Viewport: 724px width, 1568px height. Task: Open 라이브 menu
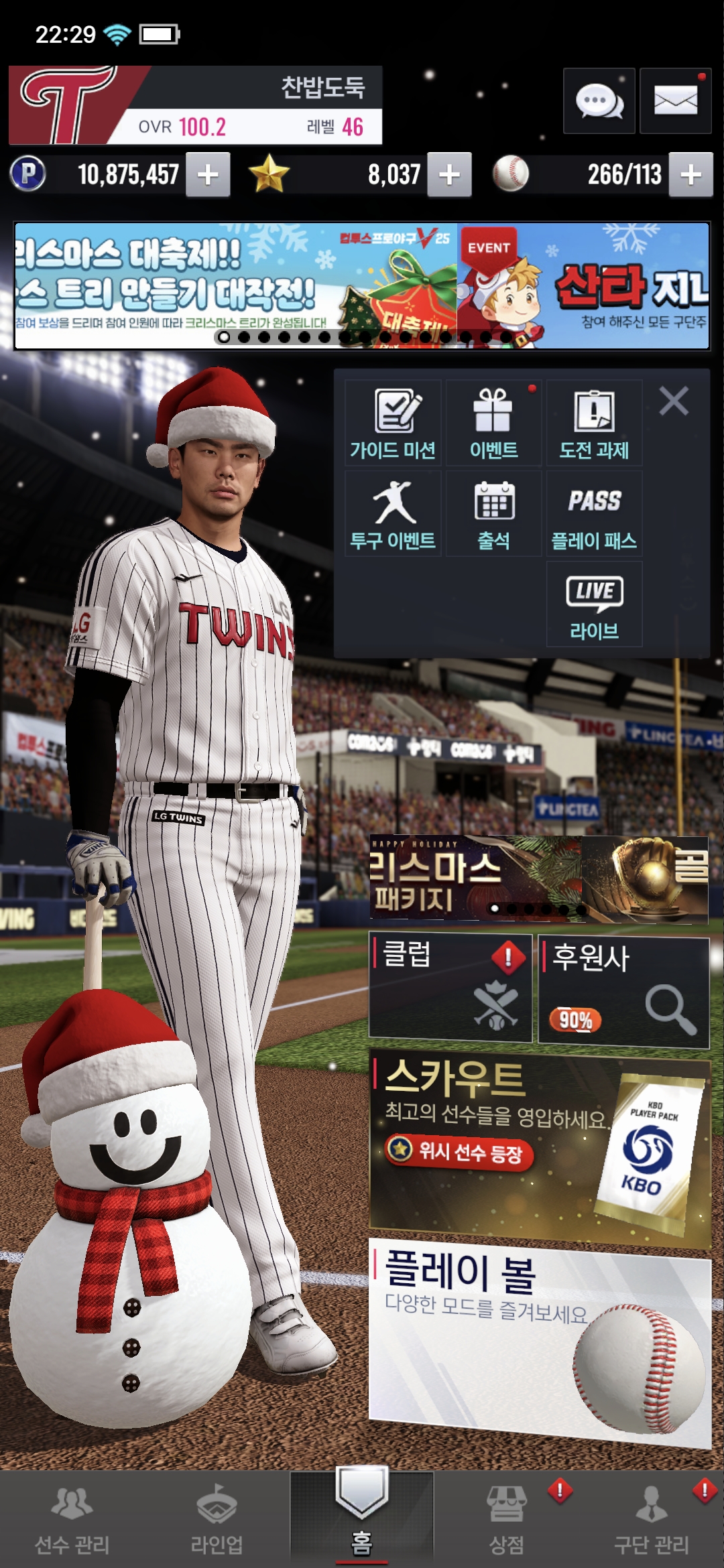(x=594, y=604)
